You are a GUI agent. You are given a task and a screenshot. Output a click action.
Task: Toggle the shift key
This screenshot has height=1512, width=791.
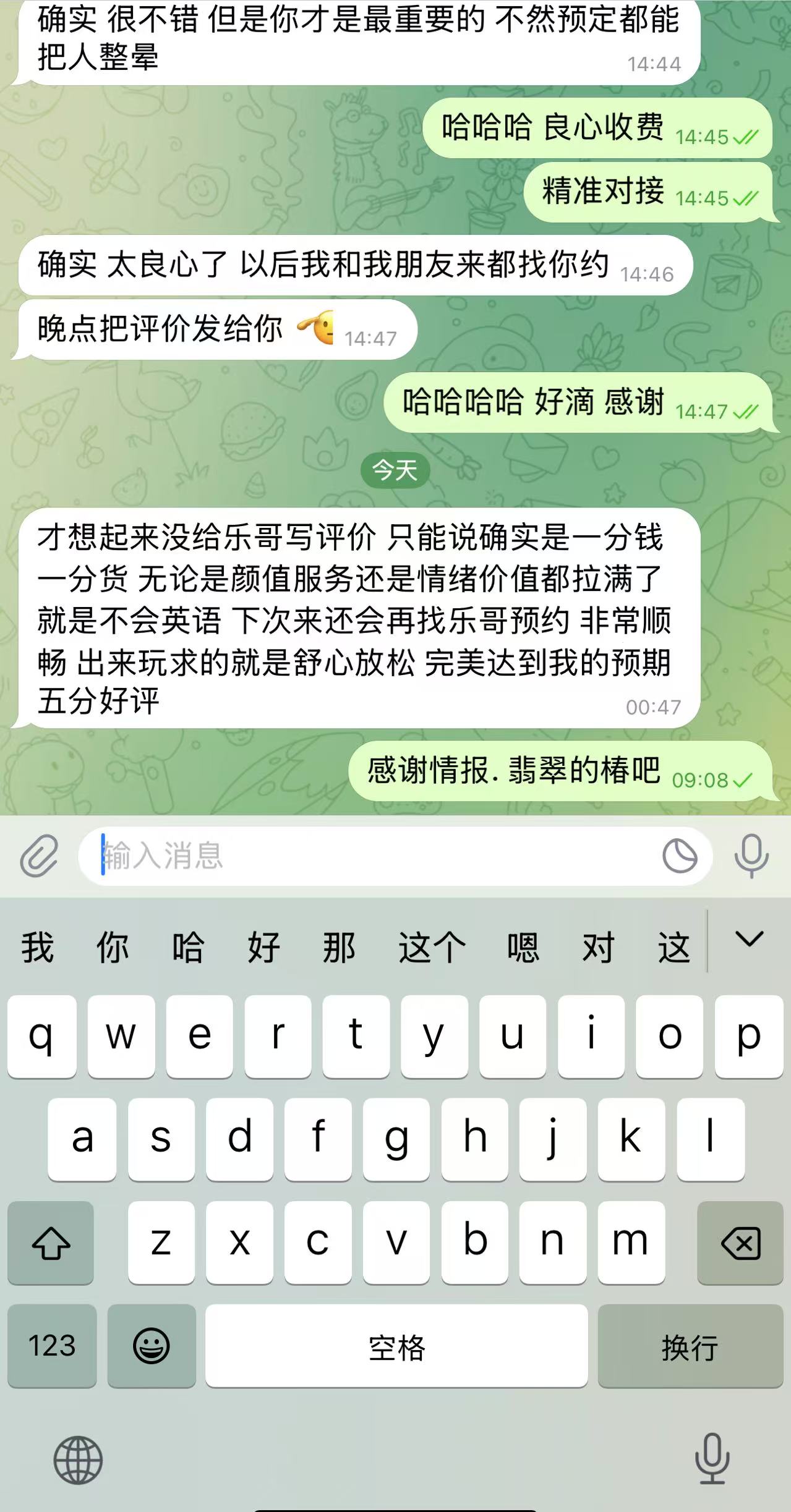tap(51, 1243)
